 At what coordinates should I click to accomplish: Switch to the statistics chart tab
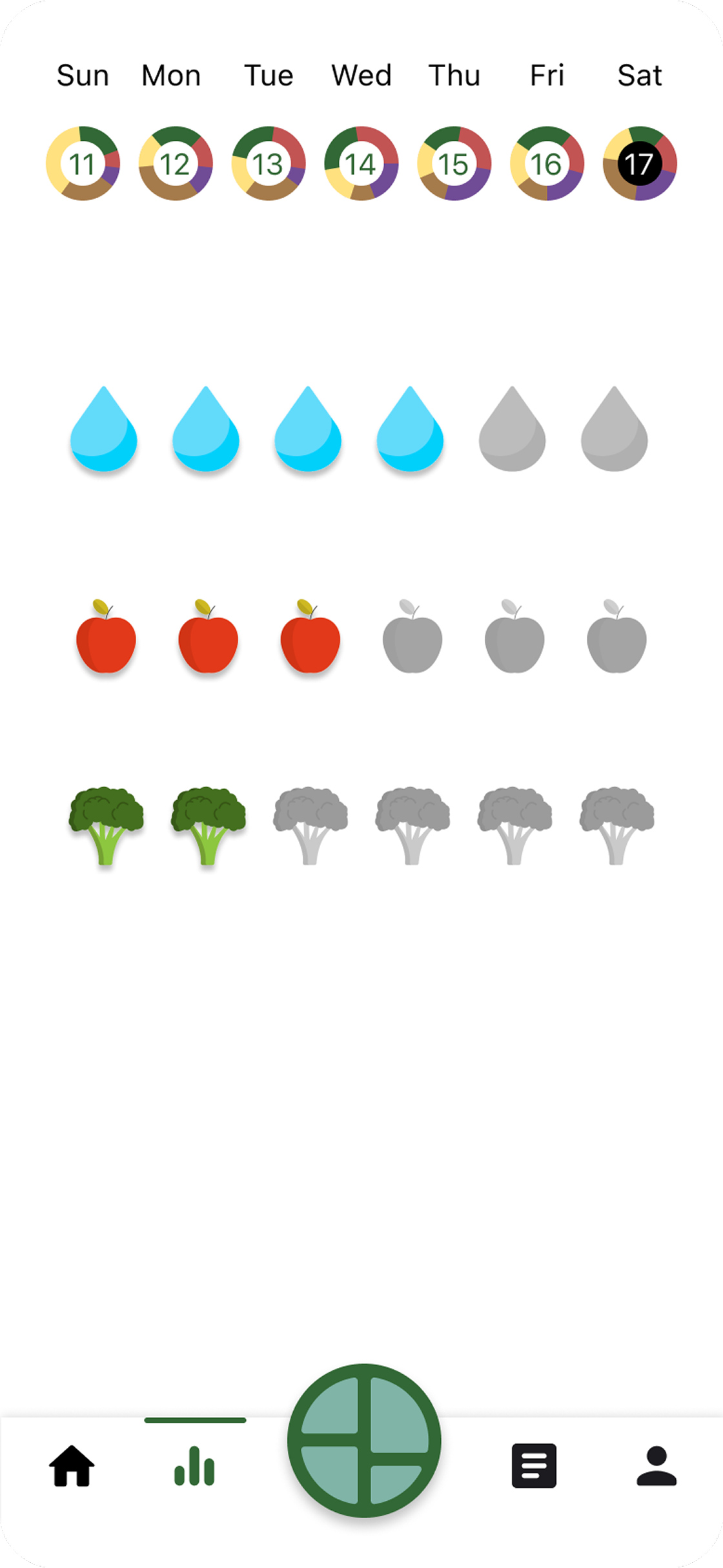click(x=194, y=1465)
